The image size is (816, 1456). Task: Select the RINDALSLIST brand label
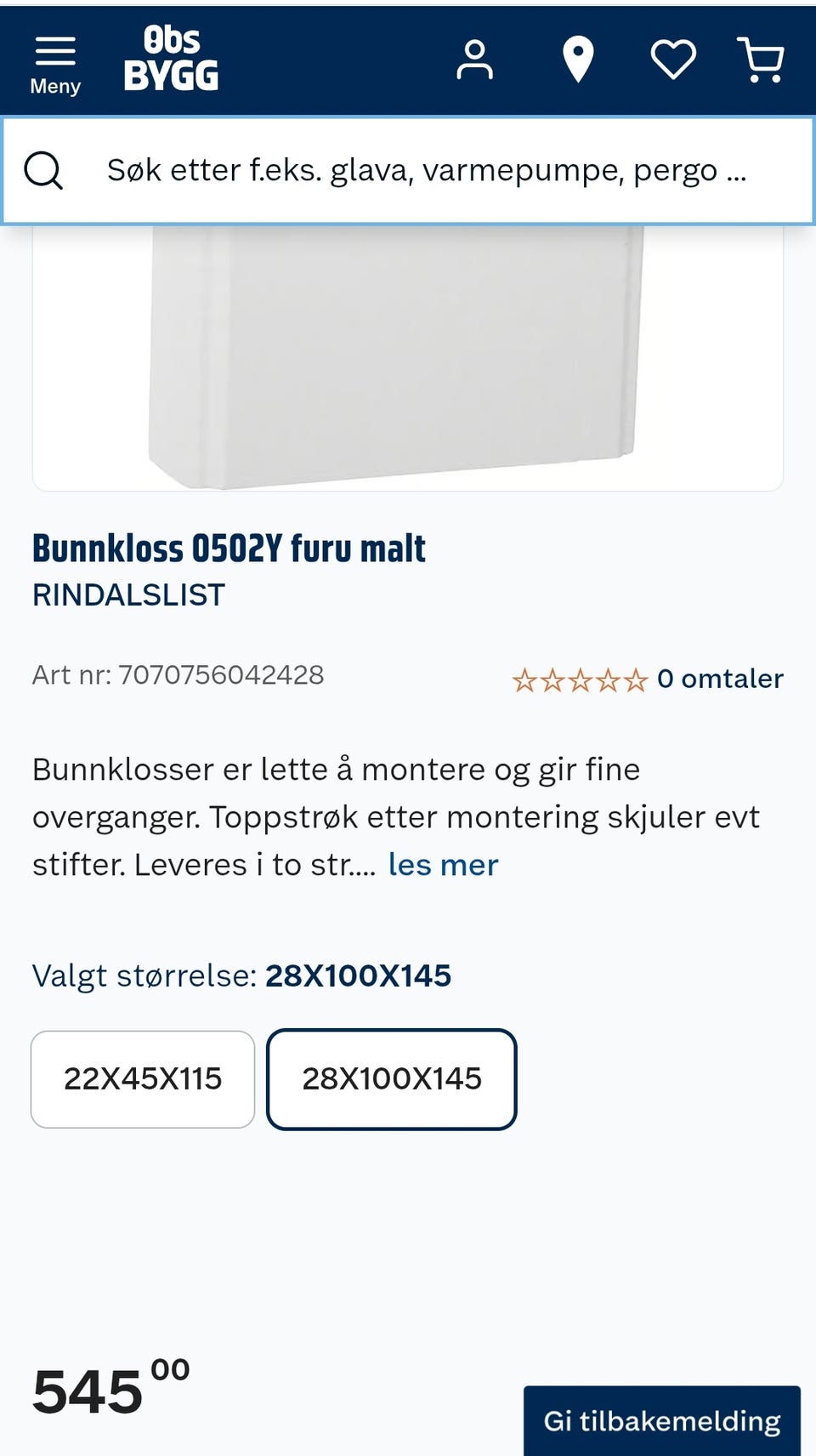[127, 594]
